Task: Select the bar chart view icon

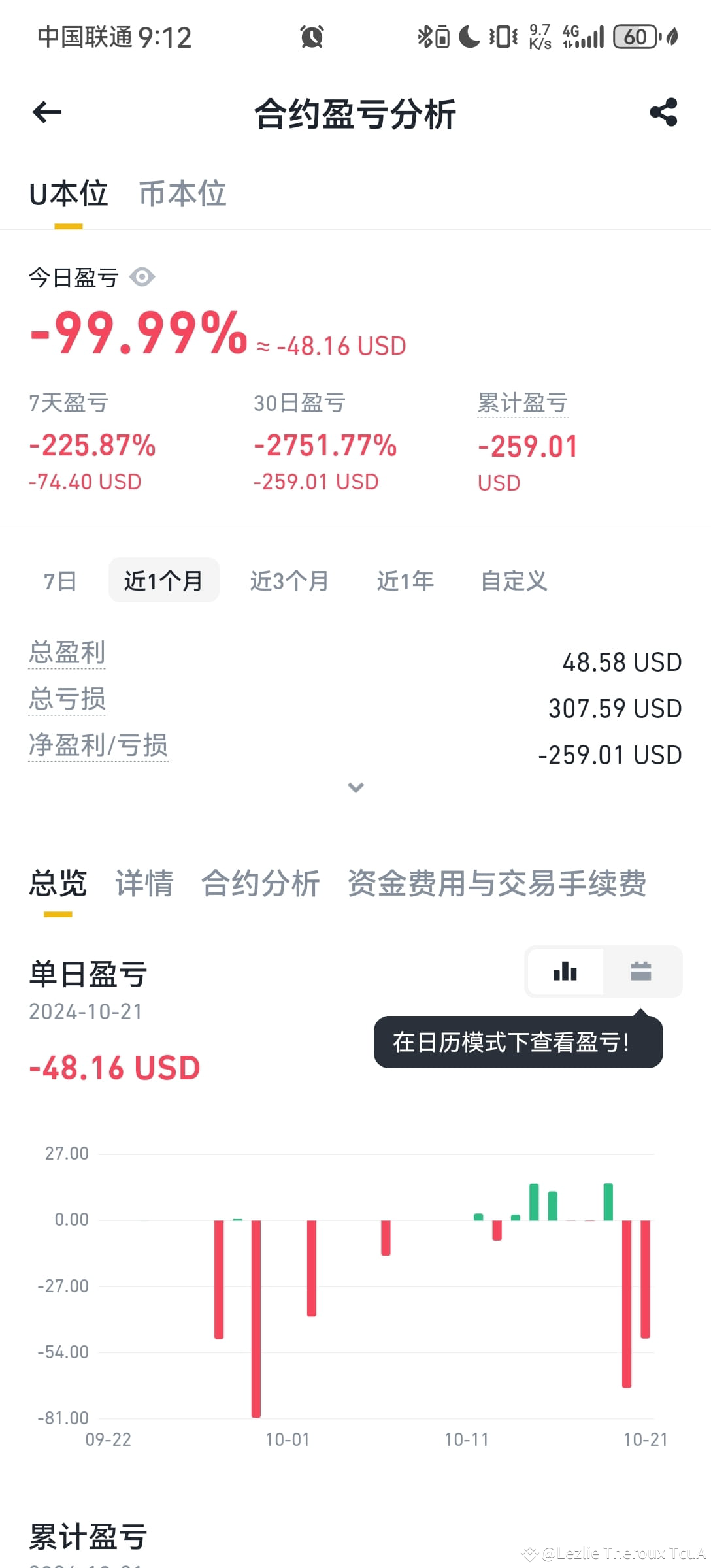Action: point(565,972)
